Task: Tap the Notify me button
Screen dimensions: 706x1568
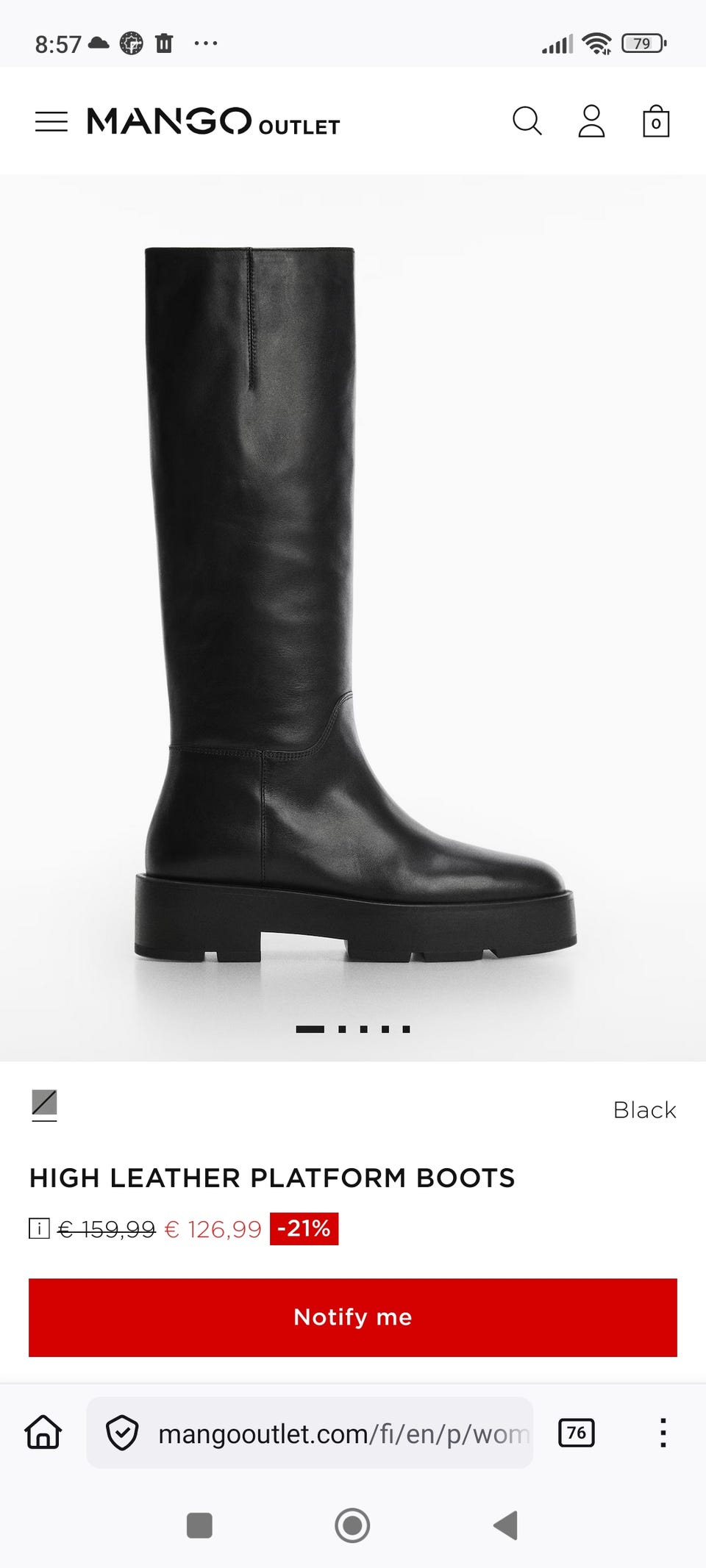Action: click(x=353, y=1317)
